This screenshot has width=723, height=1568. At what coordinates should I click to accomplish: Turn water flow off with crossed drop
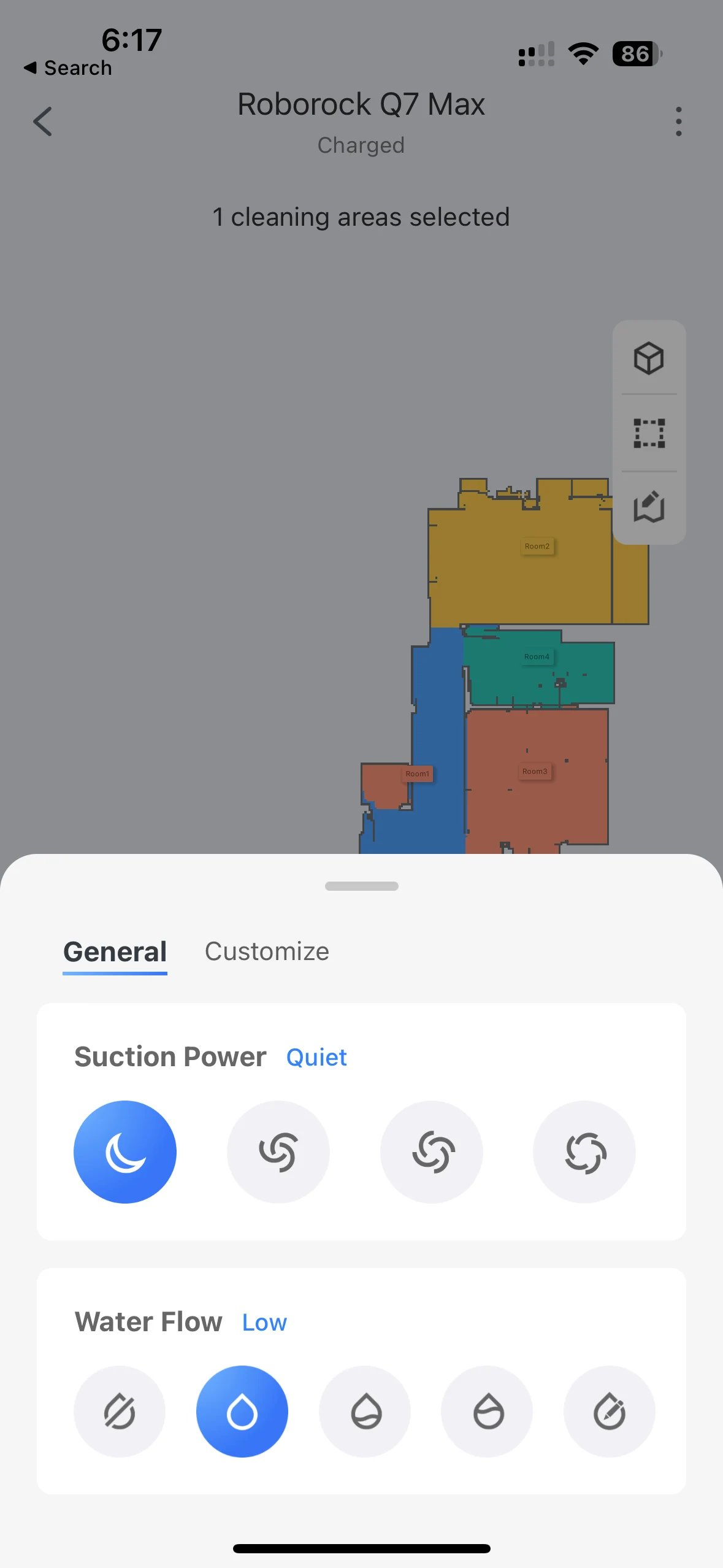120,1412
